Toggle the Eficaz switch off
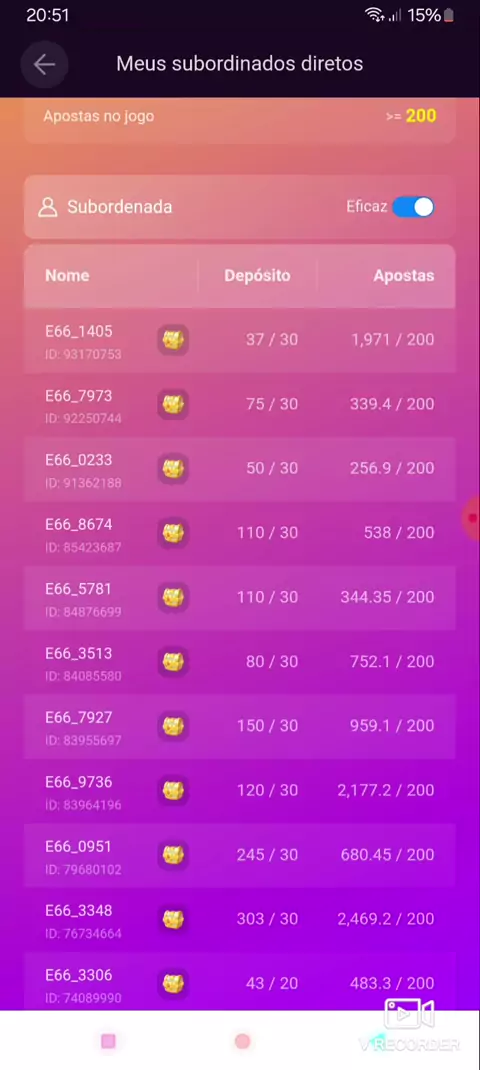Screen dimensions: 480x1070 click(413, 207)
